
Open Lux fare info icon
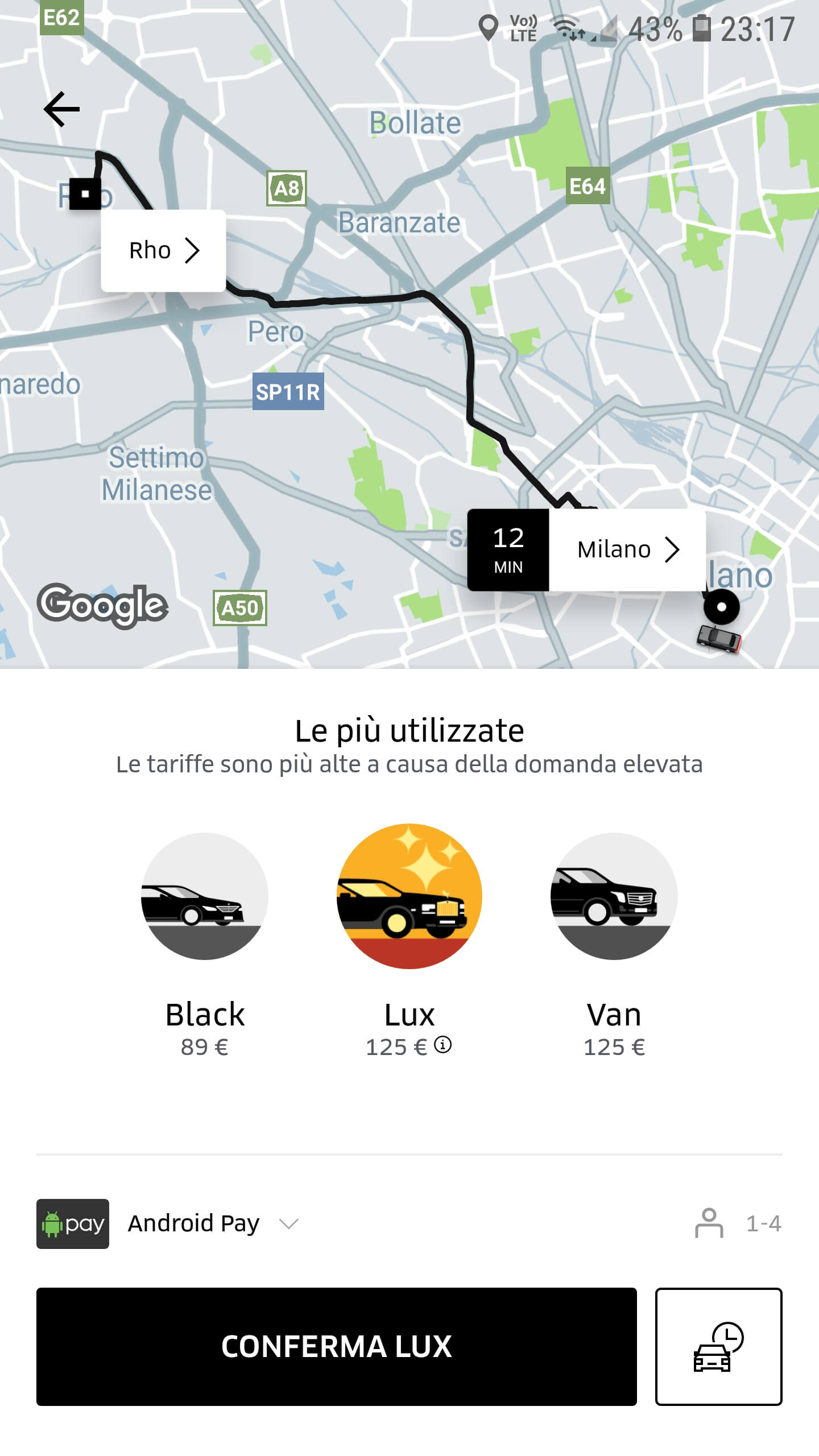pos(442,1045)
